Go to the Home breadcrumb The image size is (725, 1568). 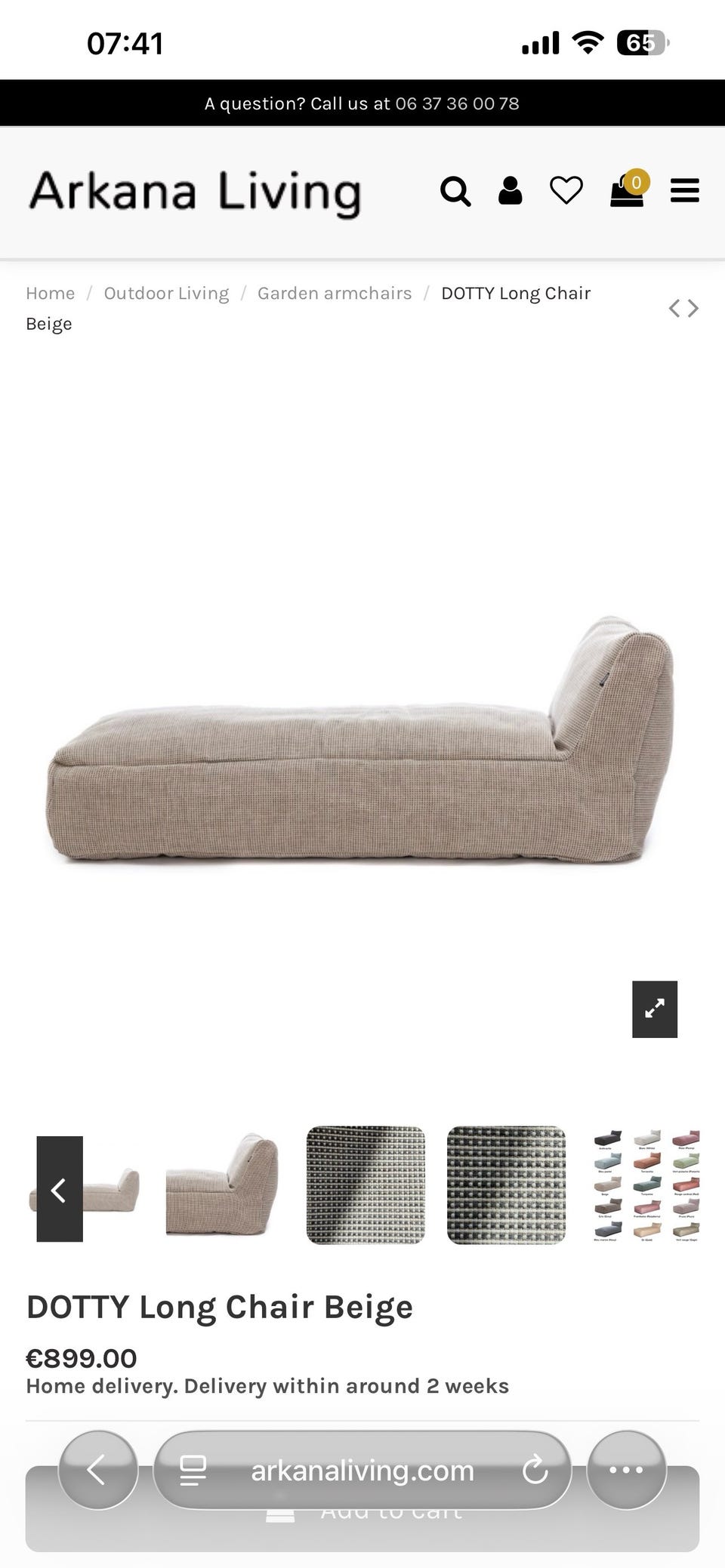tap(51, 293)
